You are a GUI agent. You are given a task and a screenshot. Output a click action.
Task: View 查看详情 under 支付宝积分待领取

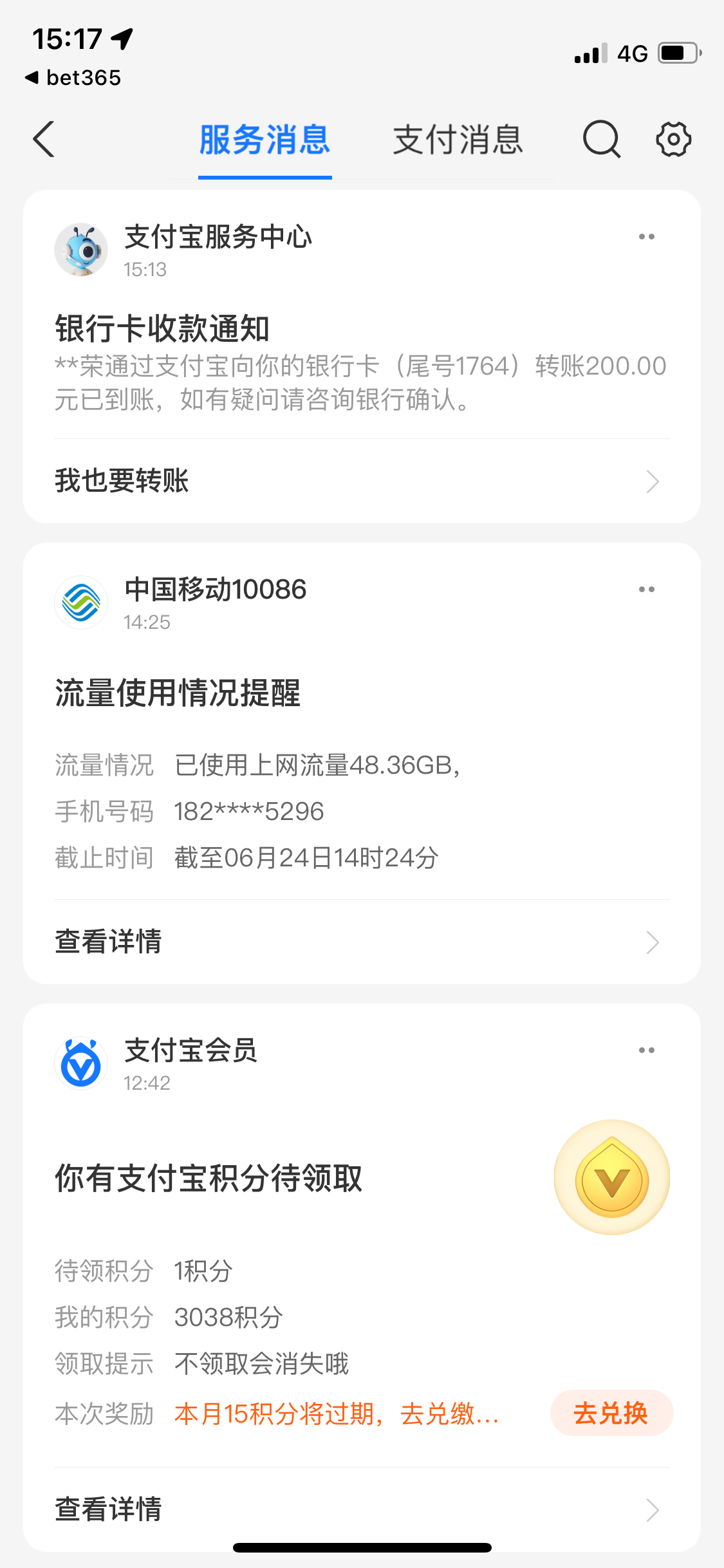coord(362,1509)
